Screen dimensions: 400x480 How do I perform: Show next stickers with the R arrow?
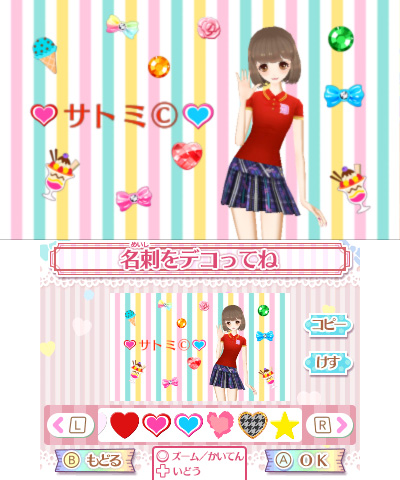tap(330, 425)
